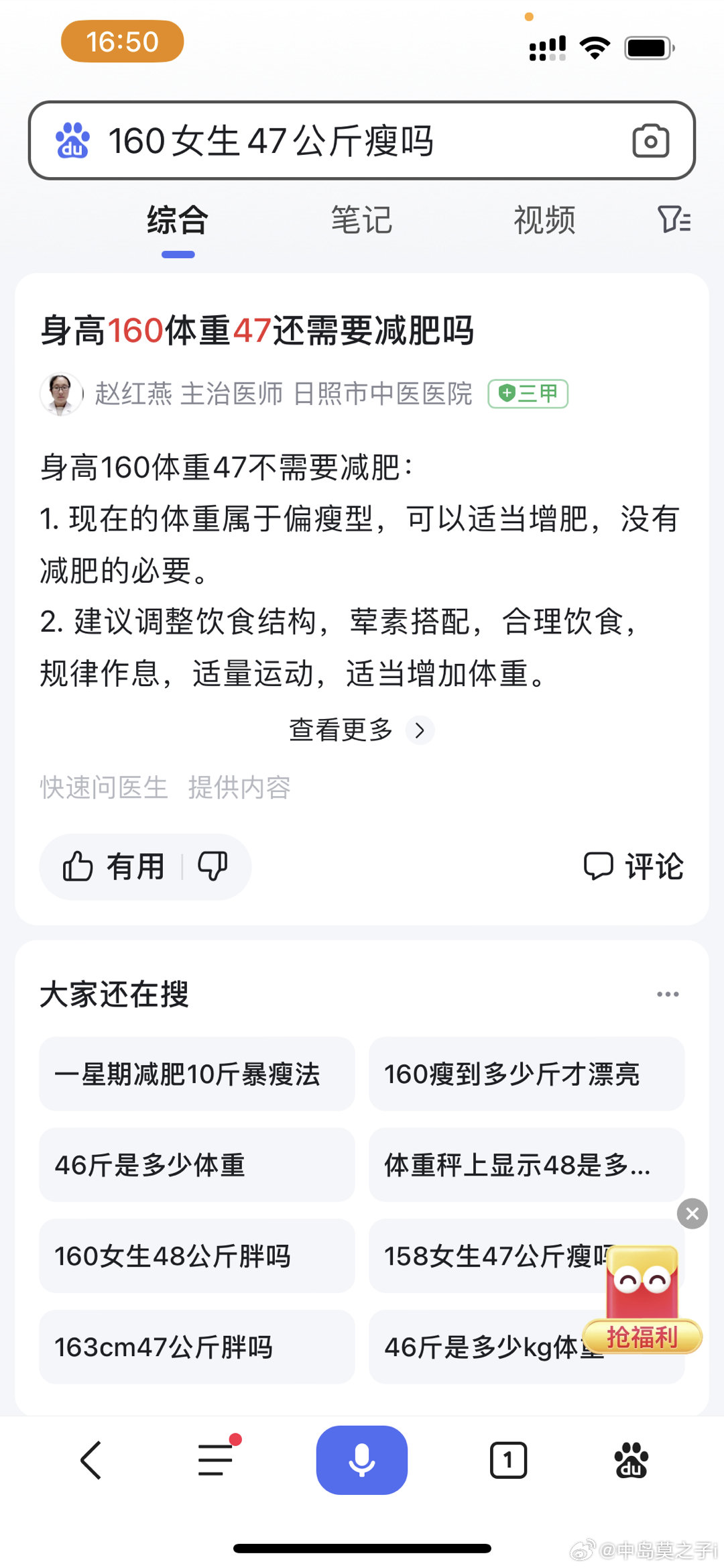
Task: Start voice search with the microphone button
Action: [361, 1460]
